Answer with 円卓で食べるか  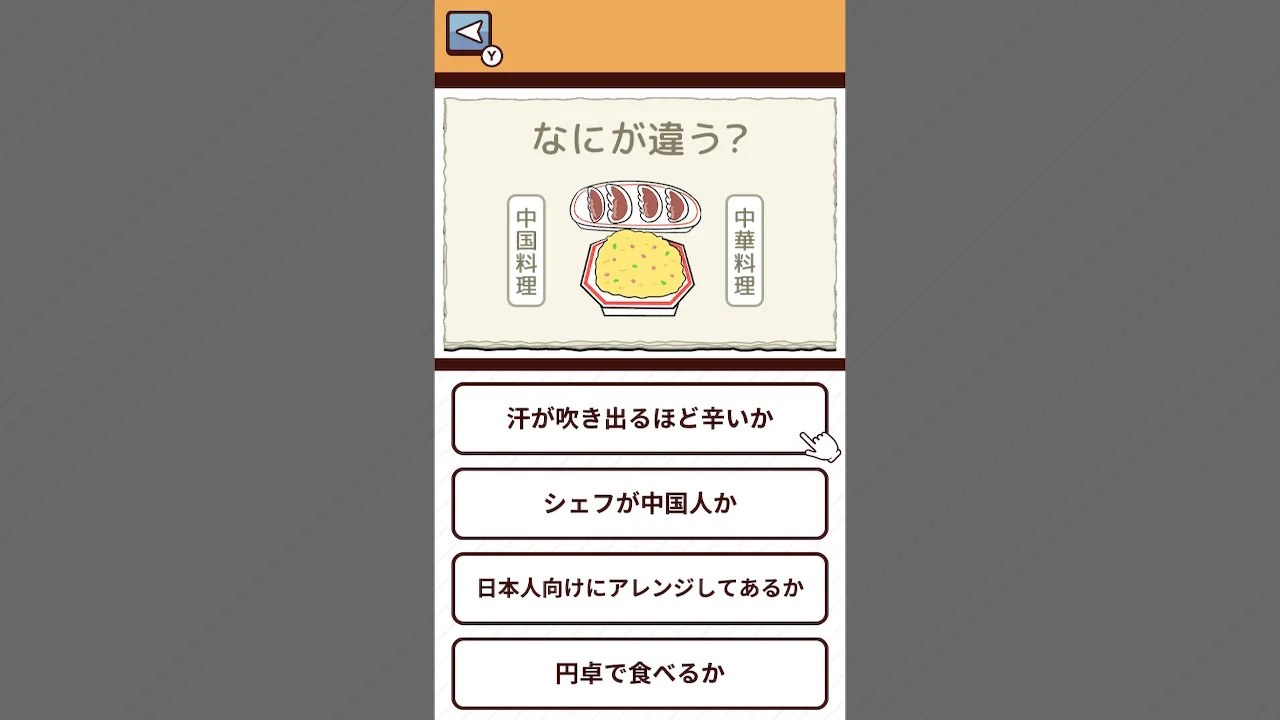point(639,673)
